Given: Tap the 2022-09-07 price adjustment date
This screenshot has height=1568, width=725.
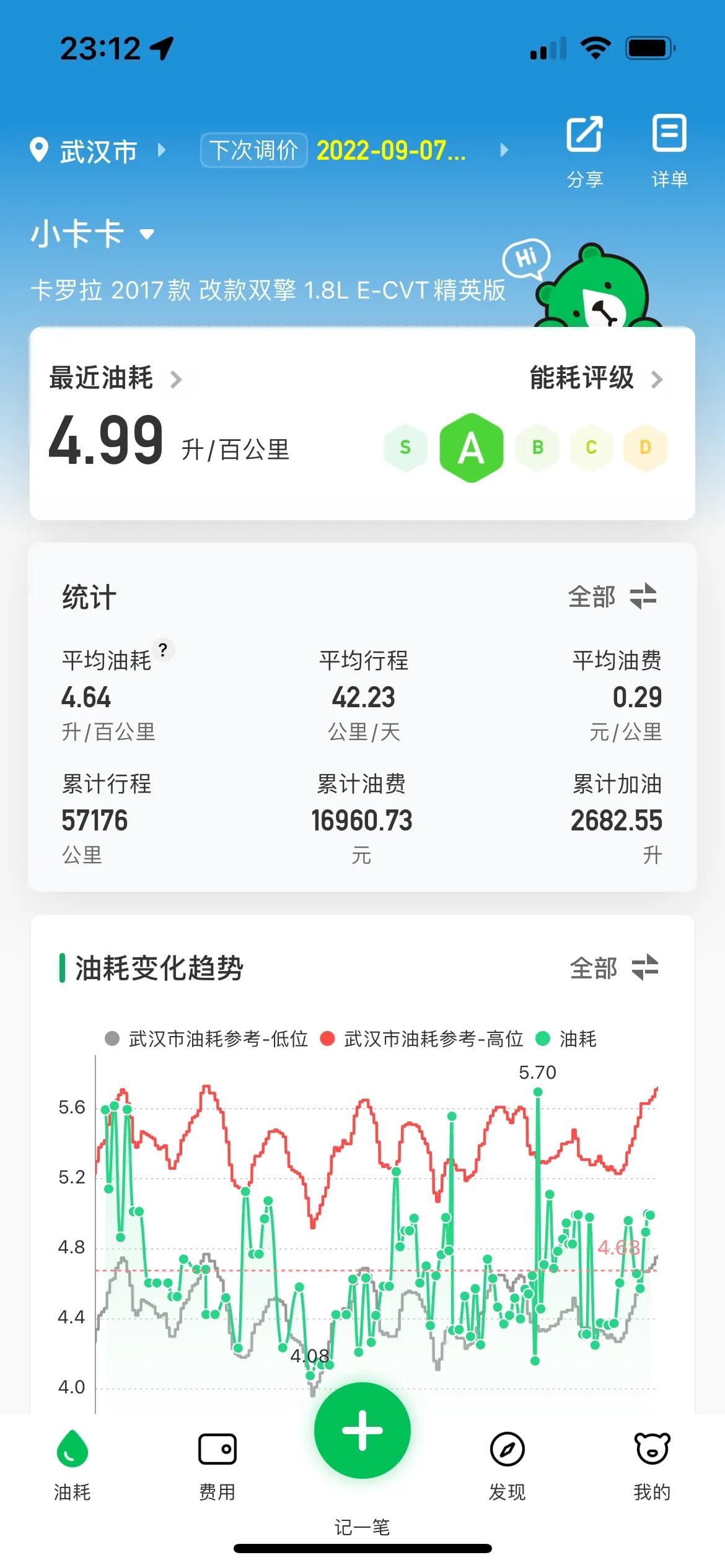Looking at the screenshot, I should tap(390, 150).
